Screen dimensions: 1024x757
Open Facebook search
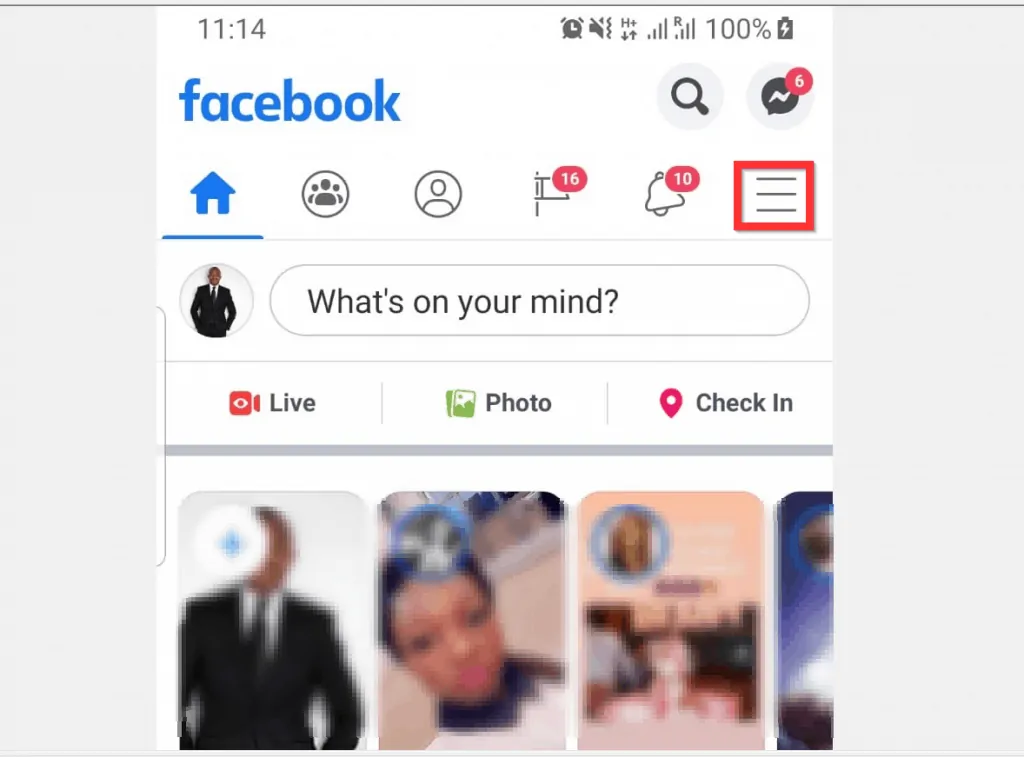[x=689, y=97]
